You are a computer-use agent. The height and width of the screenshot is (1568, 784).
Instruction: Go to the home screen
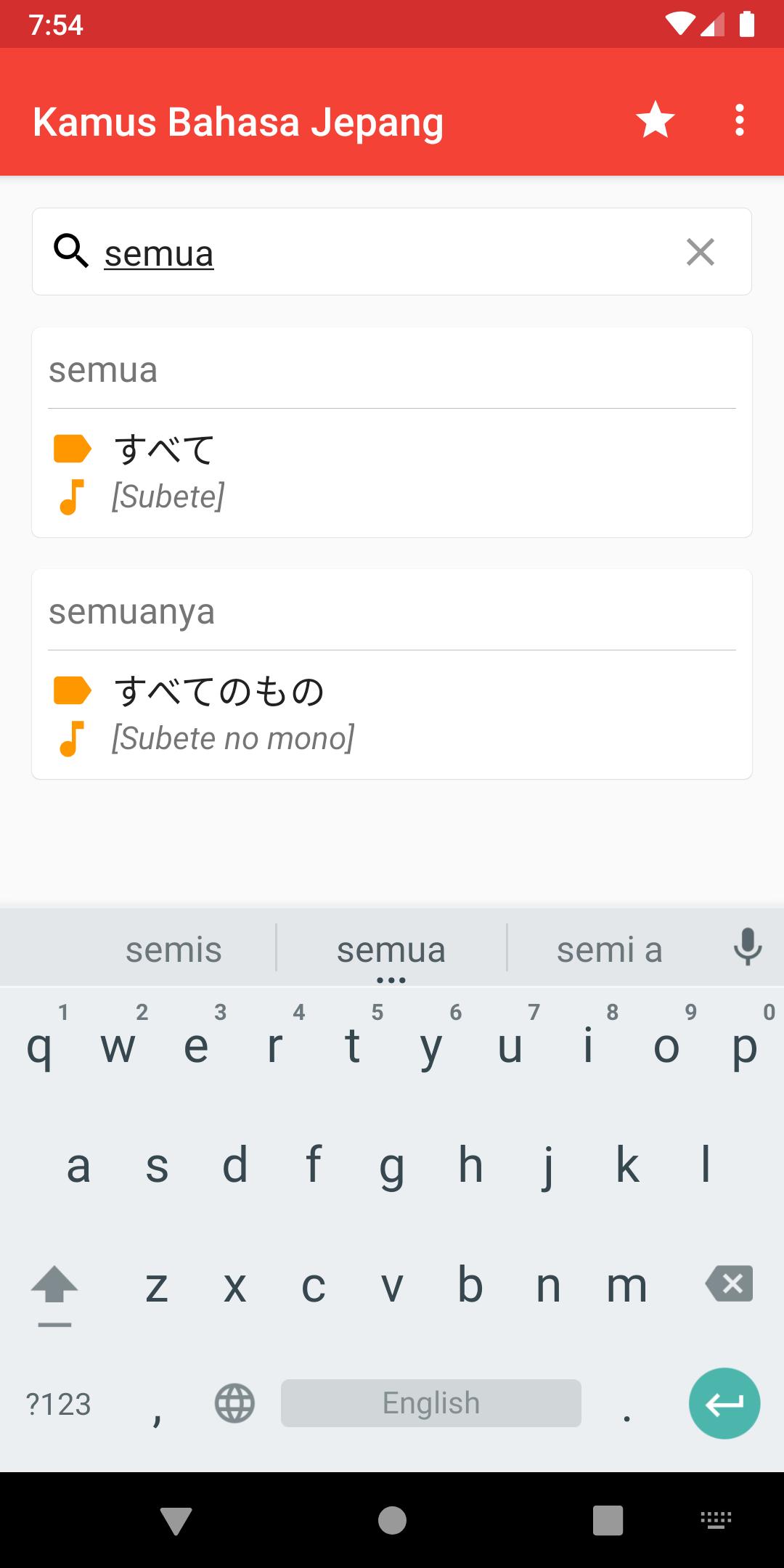coord(392,1520)
